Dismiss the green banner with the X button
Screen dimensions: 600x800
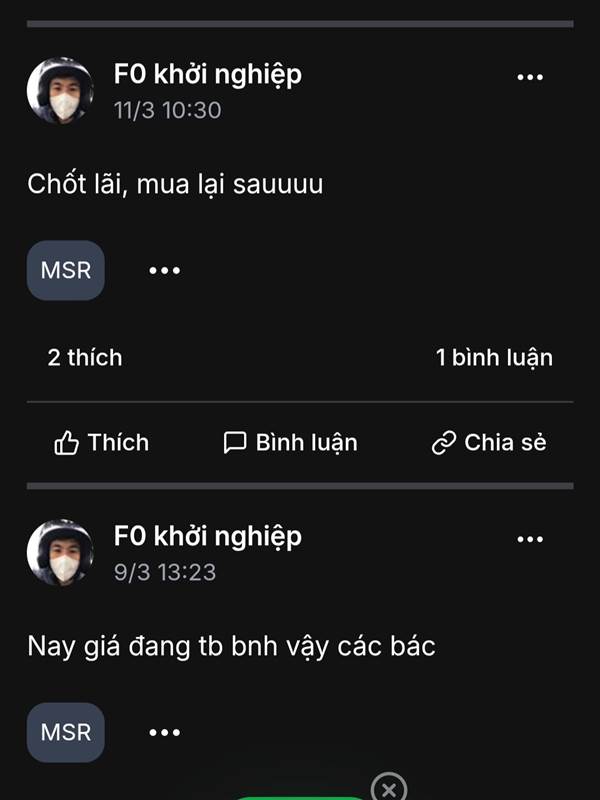pos(389,789)
